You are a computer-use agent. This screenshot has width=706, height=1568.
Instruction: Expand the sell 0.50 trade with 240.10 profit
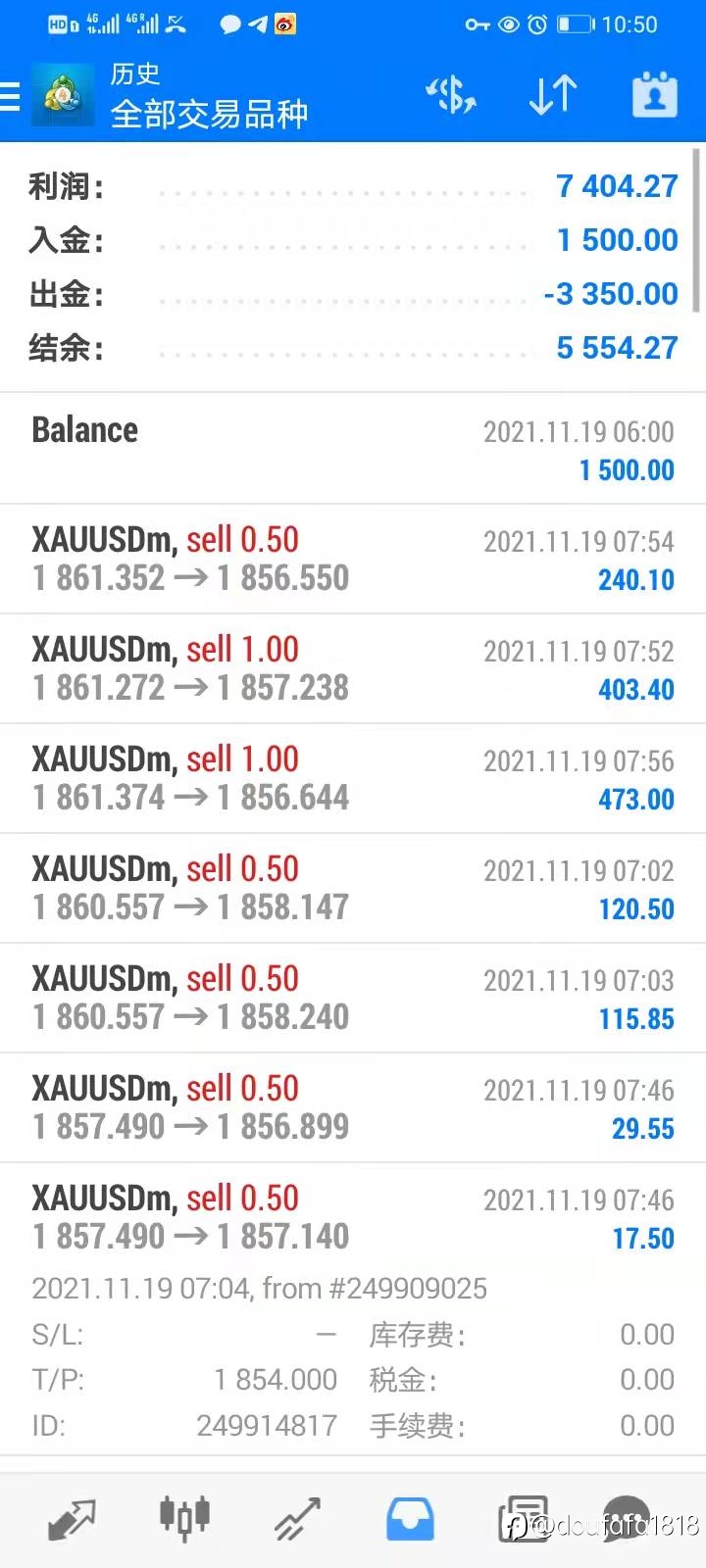tap(353, 560)
